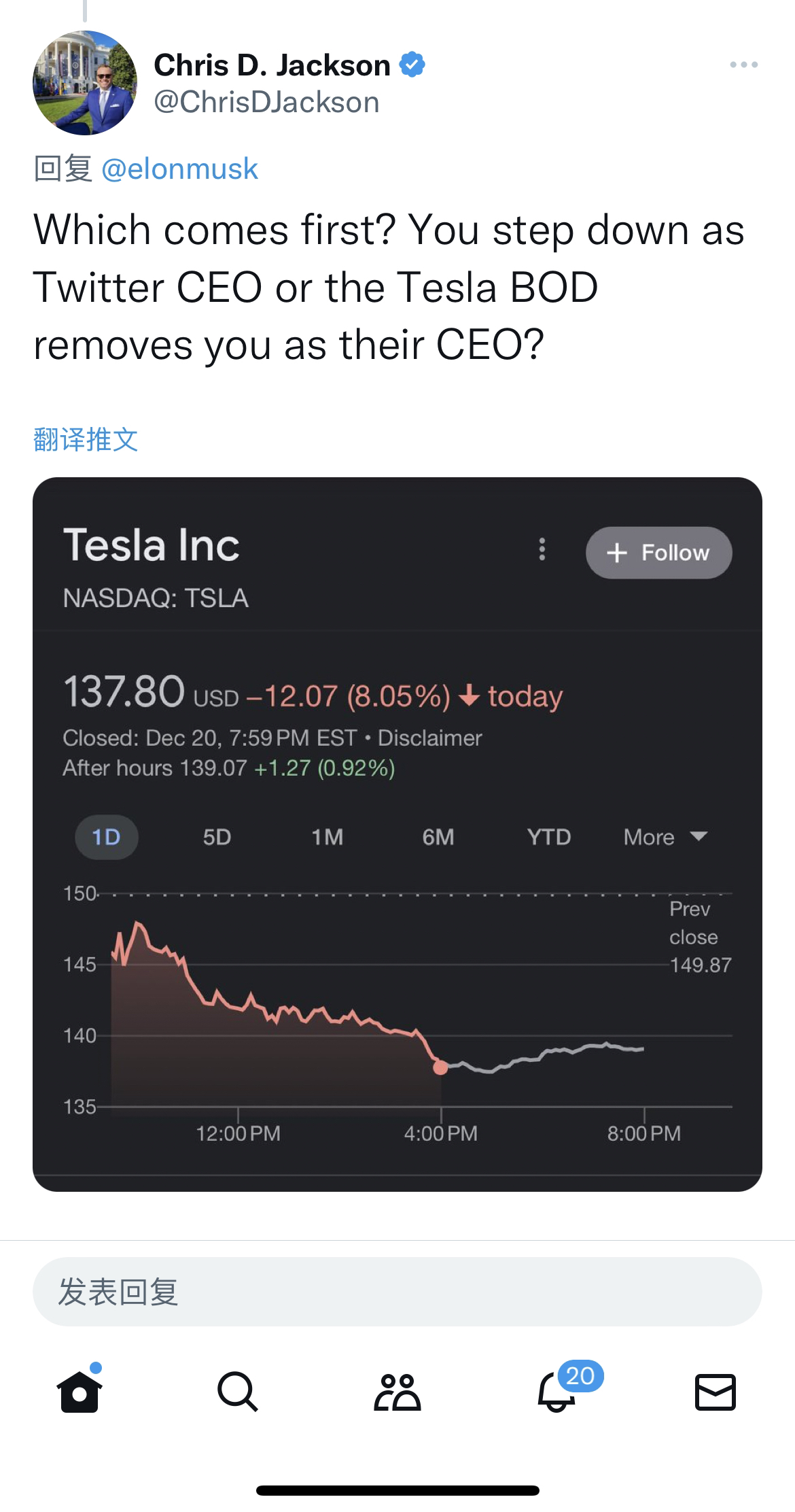This screenshot has height=1512, width=795.
Task: Open Chris D. Jackson's profile picture
Action: (x=85, y=83)
